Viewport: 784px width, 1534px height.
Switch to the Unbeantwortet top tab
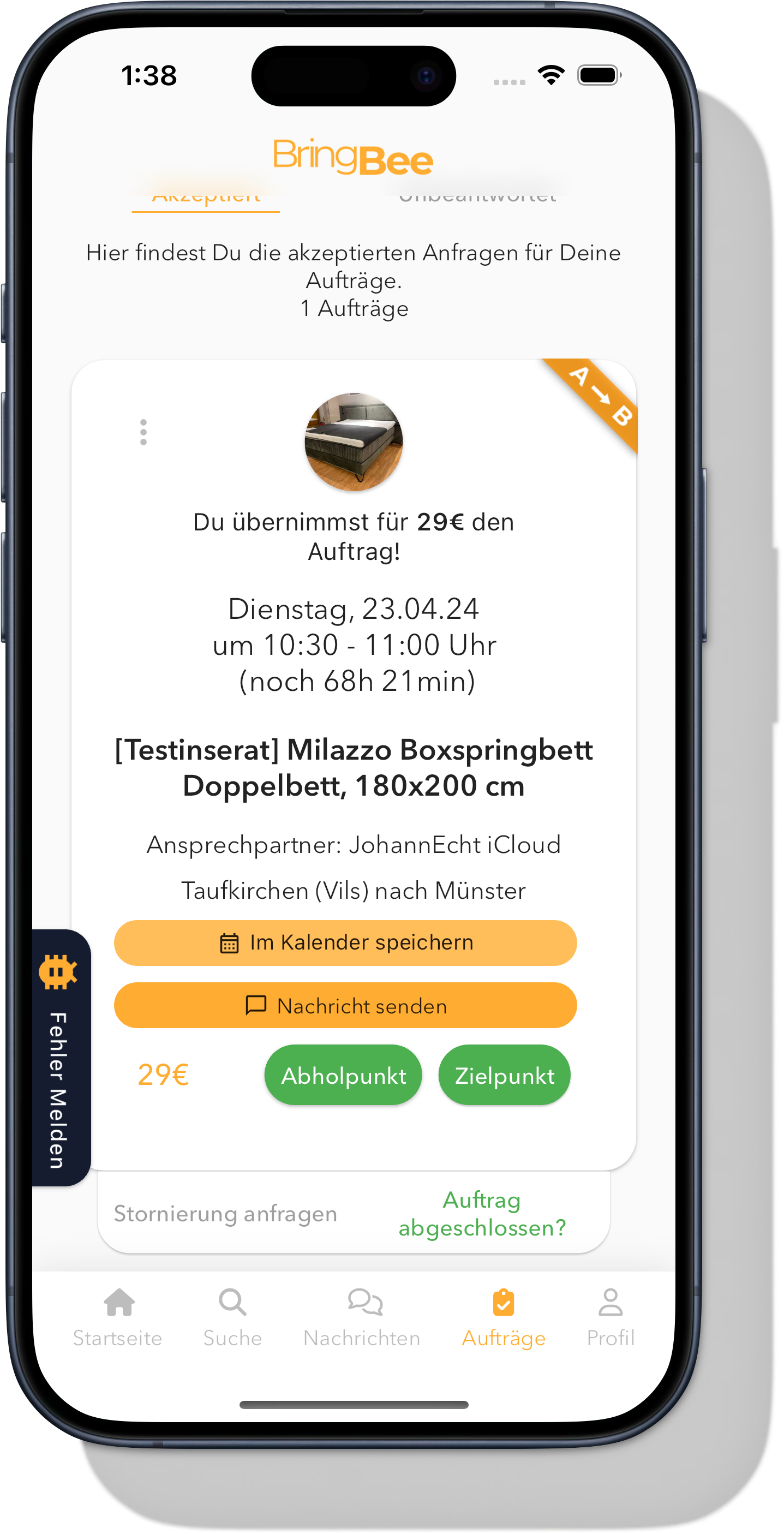(x=477, y=198)
